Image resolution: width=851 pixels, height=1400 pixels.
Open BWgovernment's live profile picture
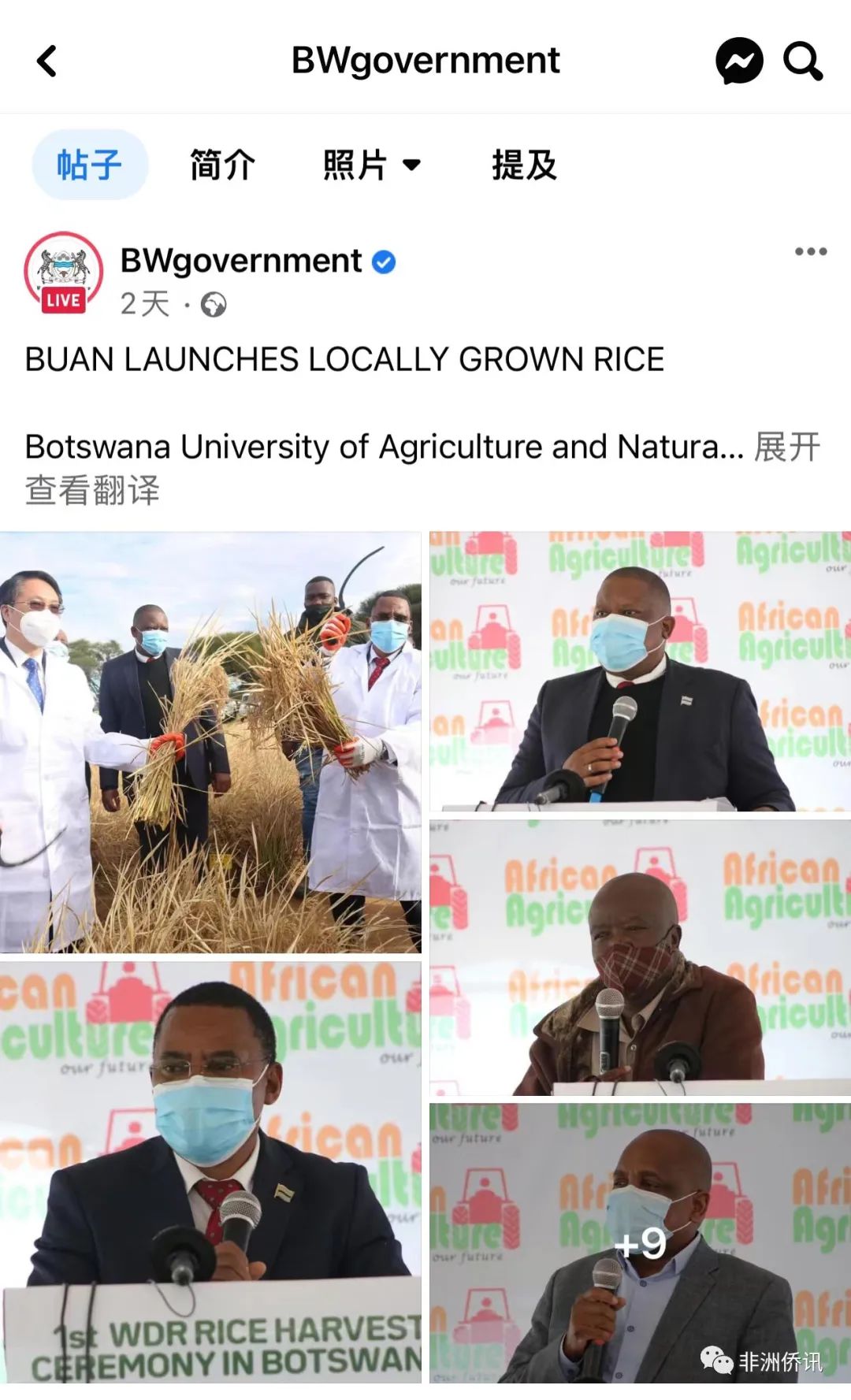click(63, 271)
